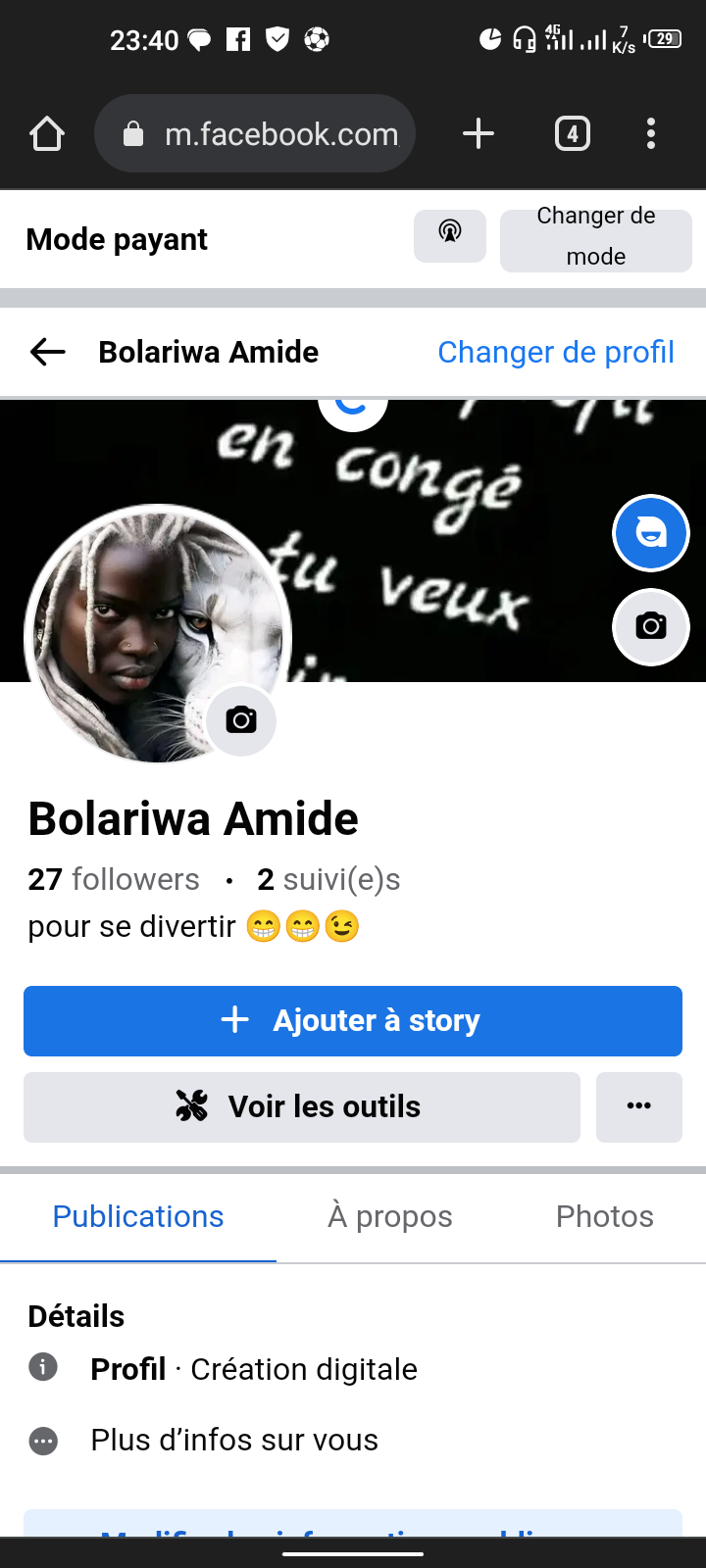
Task: Show the open tabs switcher
Action: click(573, 133)
